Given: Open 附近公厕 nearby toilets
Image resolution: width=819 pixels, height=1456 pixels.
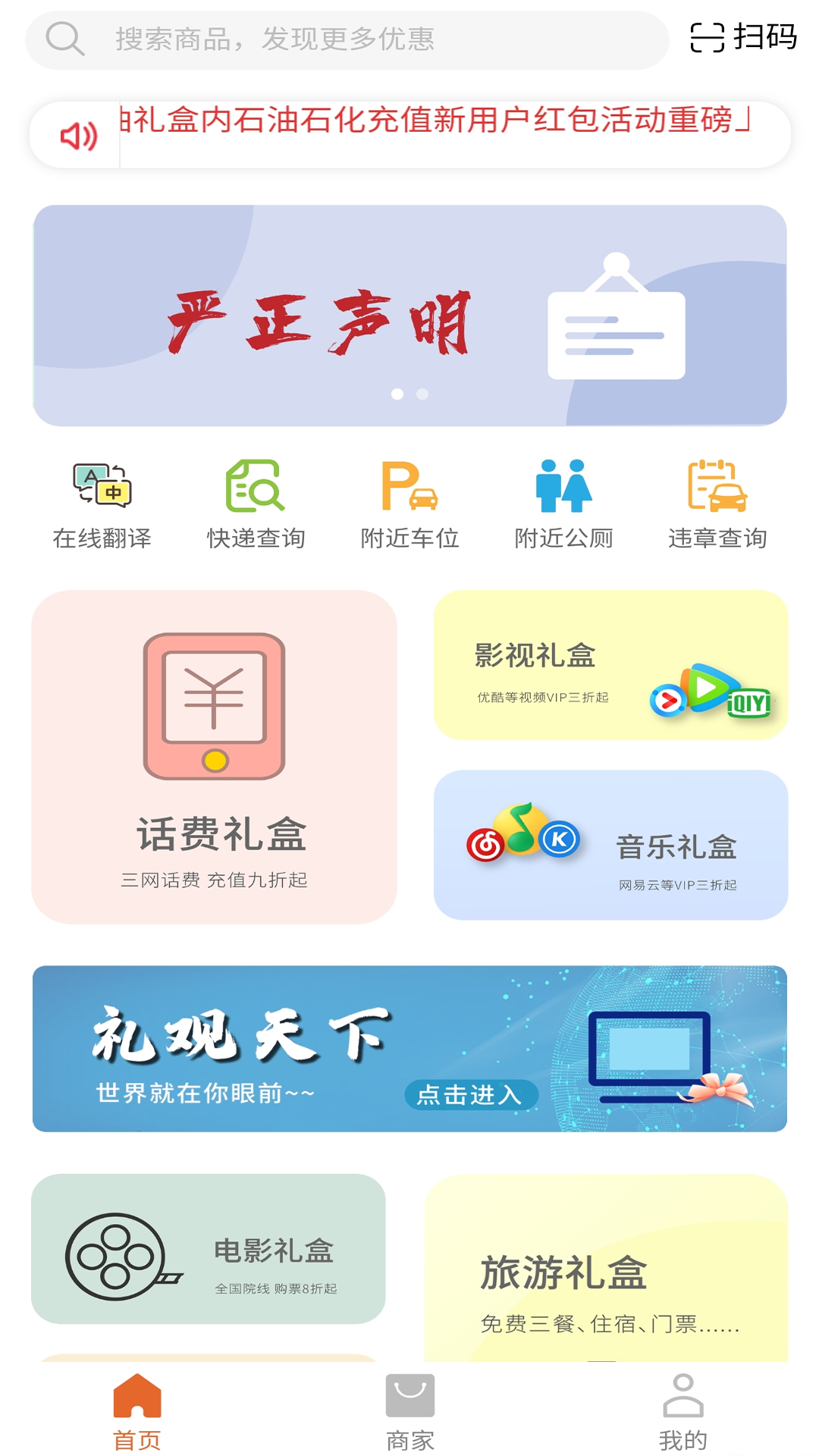Looking at the screenshot, I should point(563,504).
